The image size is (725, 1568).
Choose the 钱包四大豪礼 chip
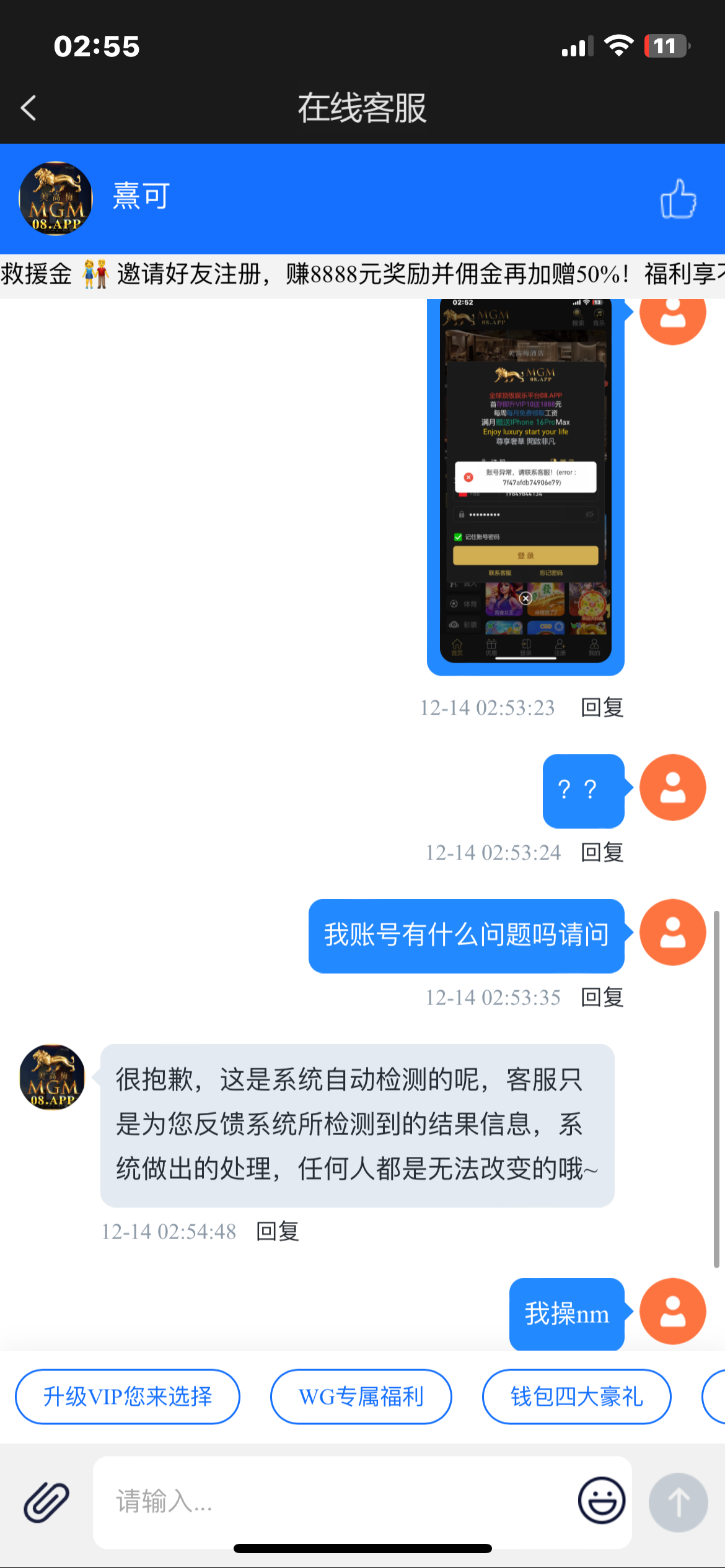576,1396
